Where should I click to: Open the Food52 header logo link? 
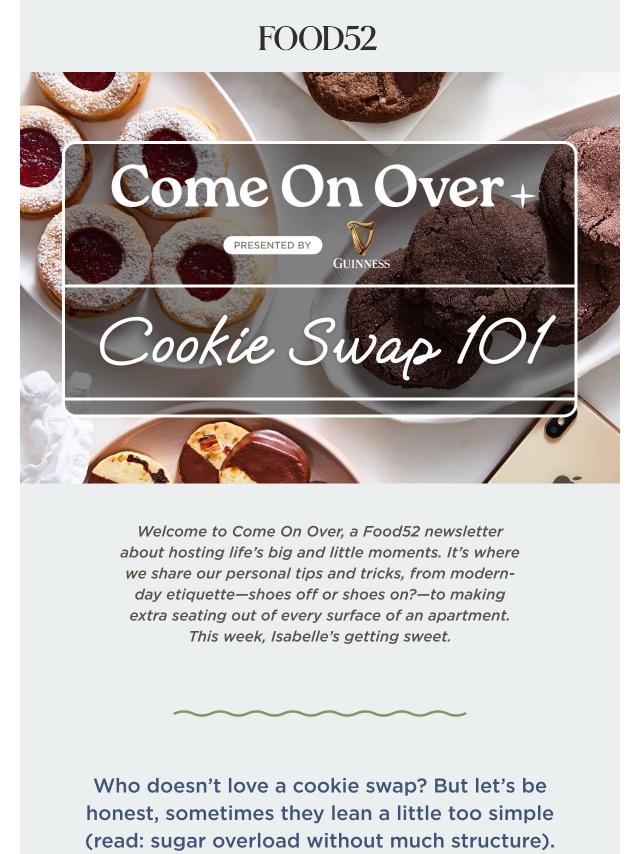click(x=318, y=39)
